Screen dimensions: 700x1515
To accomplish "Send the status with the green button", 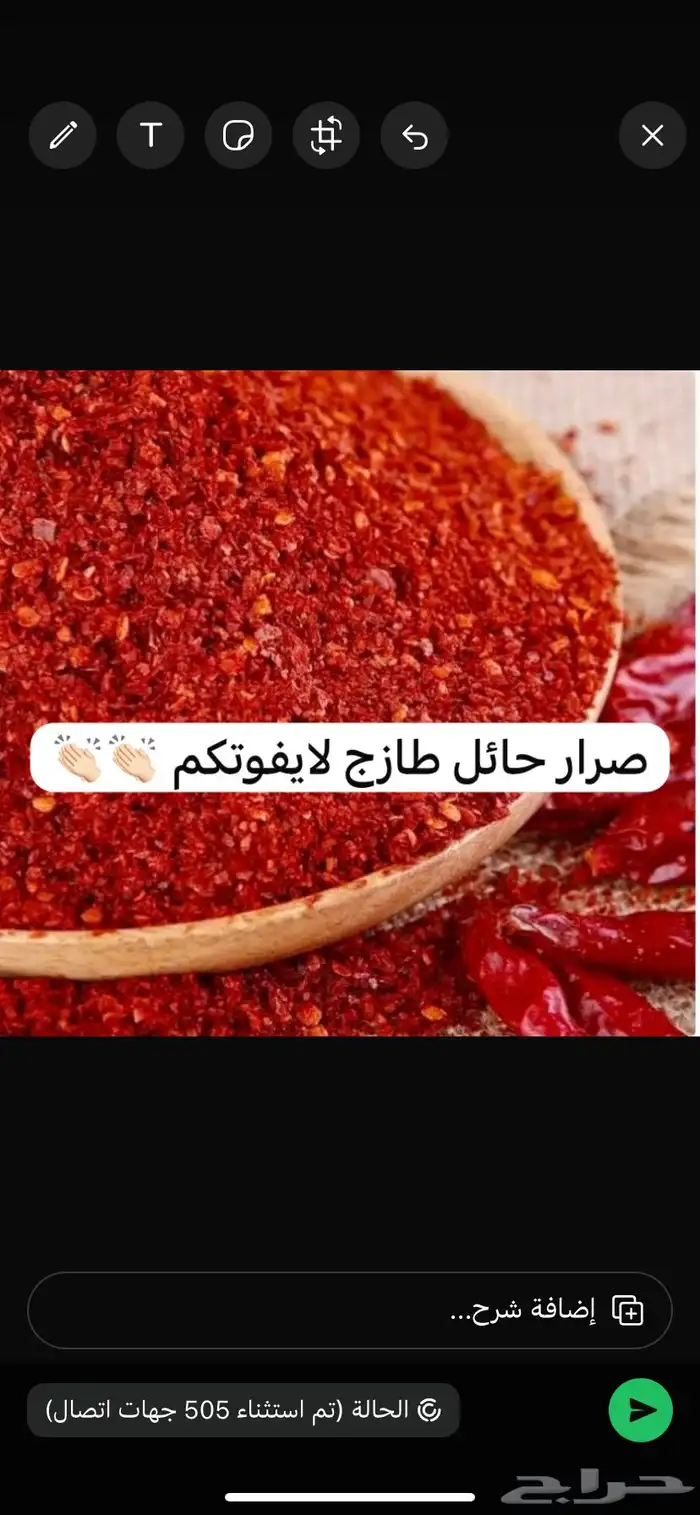I will pyautogui.click(x=640, y=1410).
